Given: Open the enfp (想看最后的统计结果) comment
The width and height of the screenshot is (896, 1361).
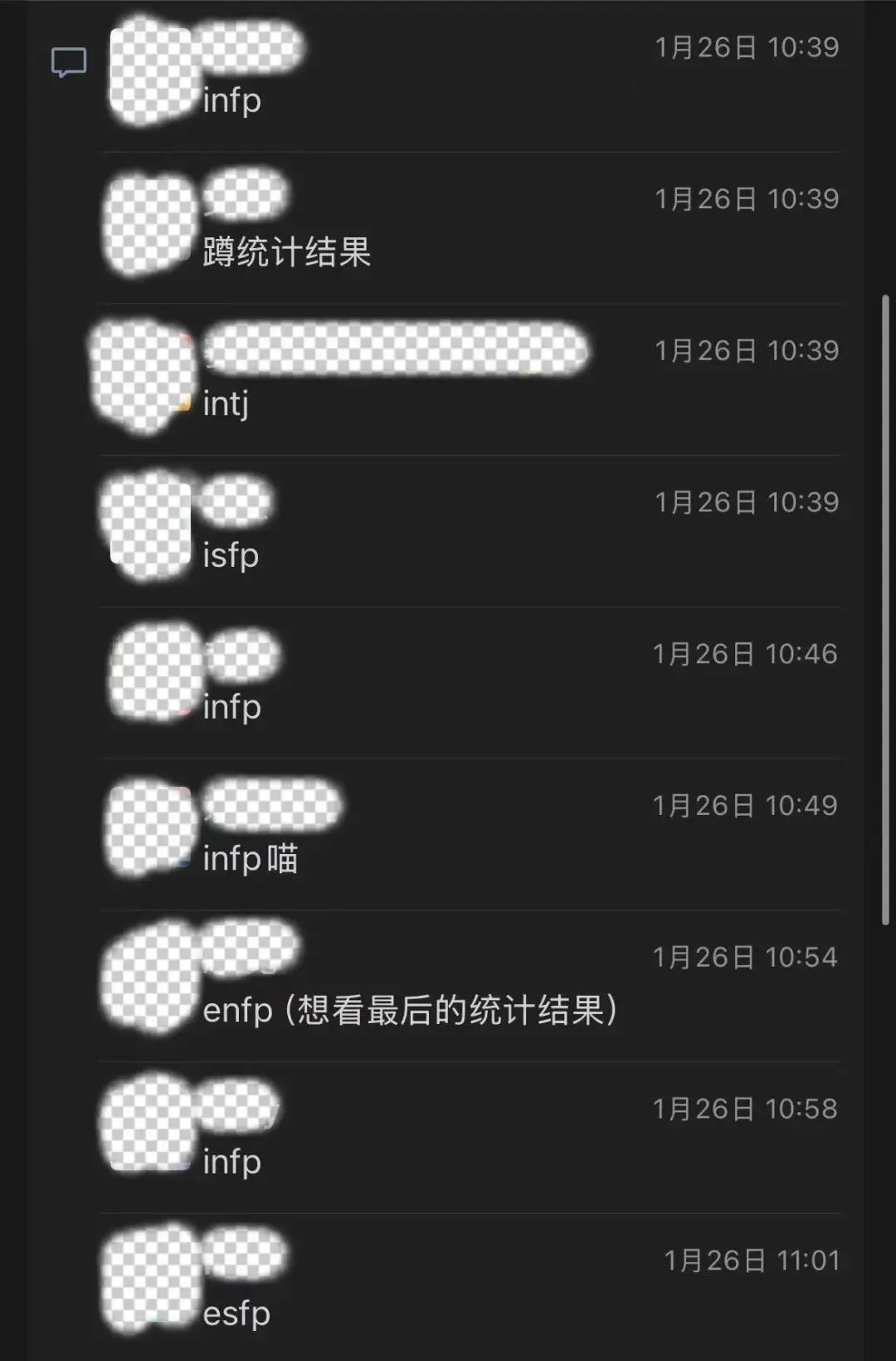Looking at the screenshot, I should click(x=410, y=1010).
